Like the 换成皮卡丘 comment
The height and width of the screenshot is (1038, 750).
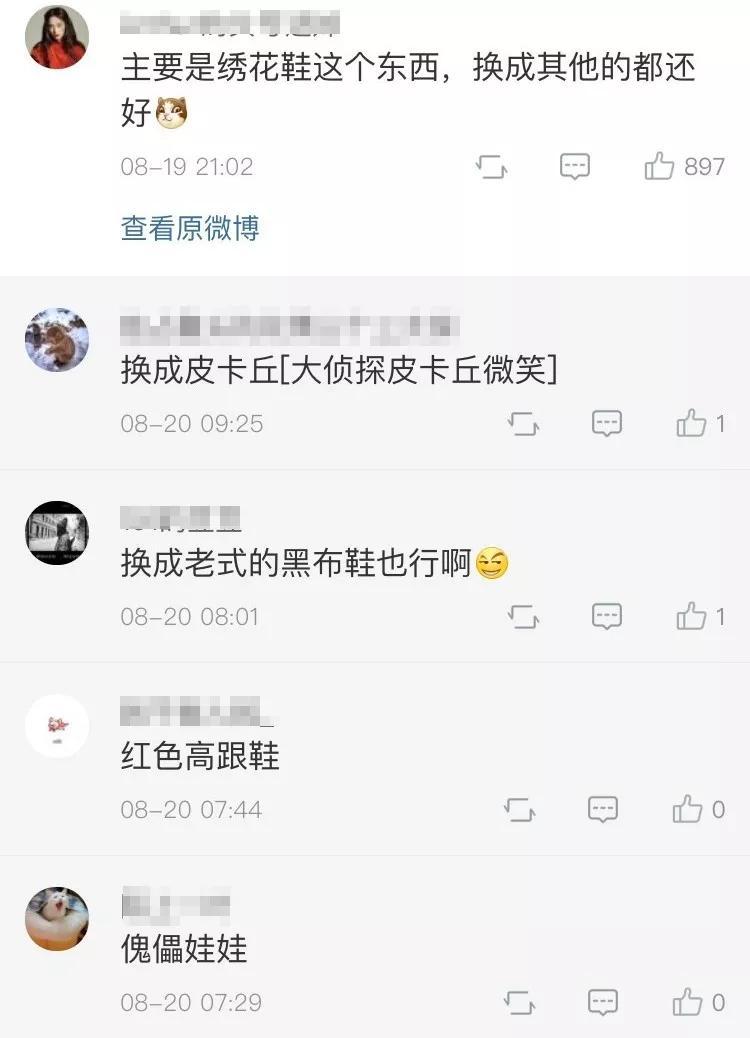[691, 424]
